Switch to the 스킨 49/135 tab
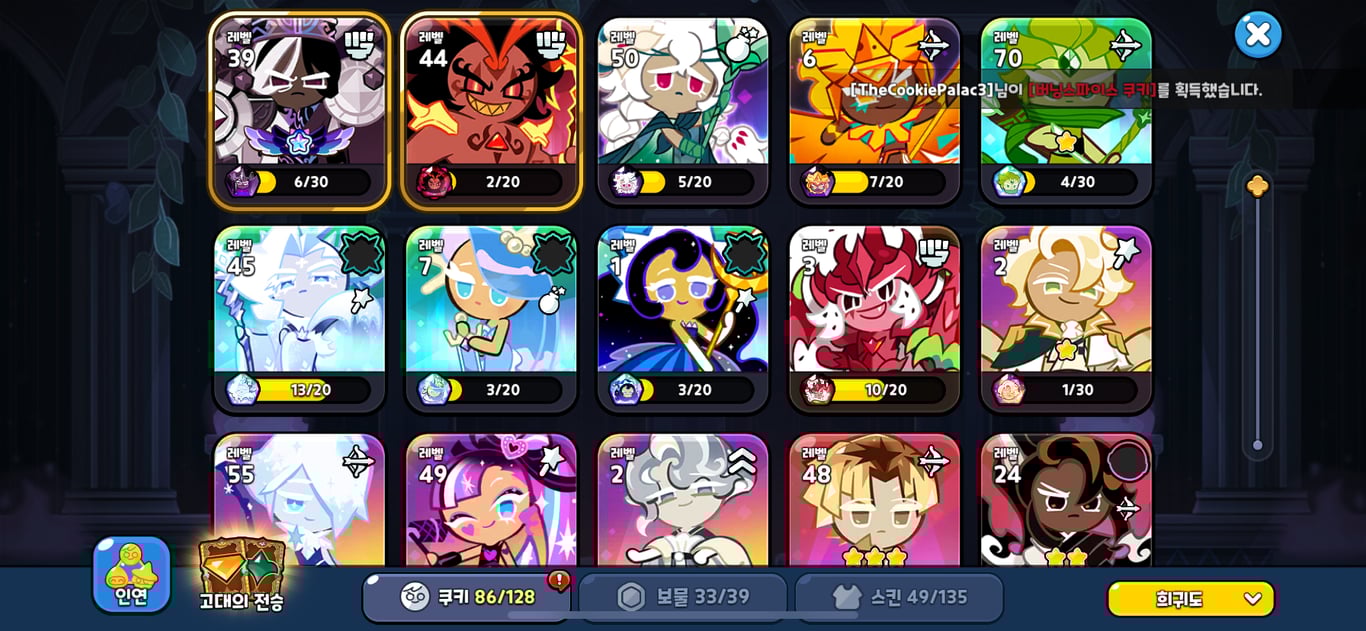This screenshot has width=1366, height=631. [x=899, y=597]
